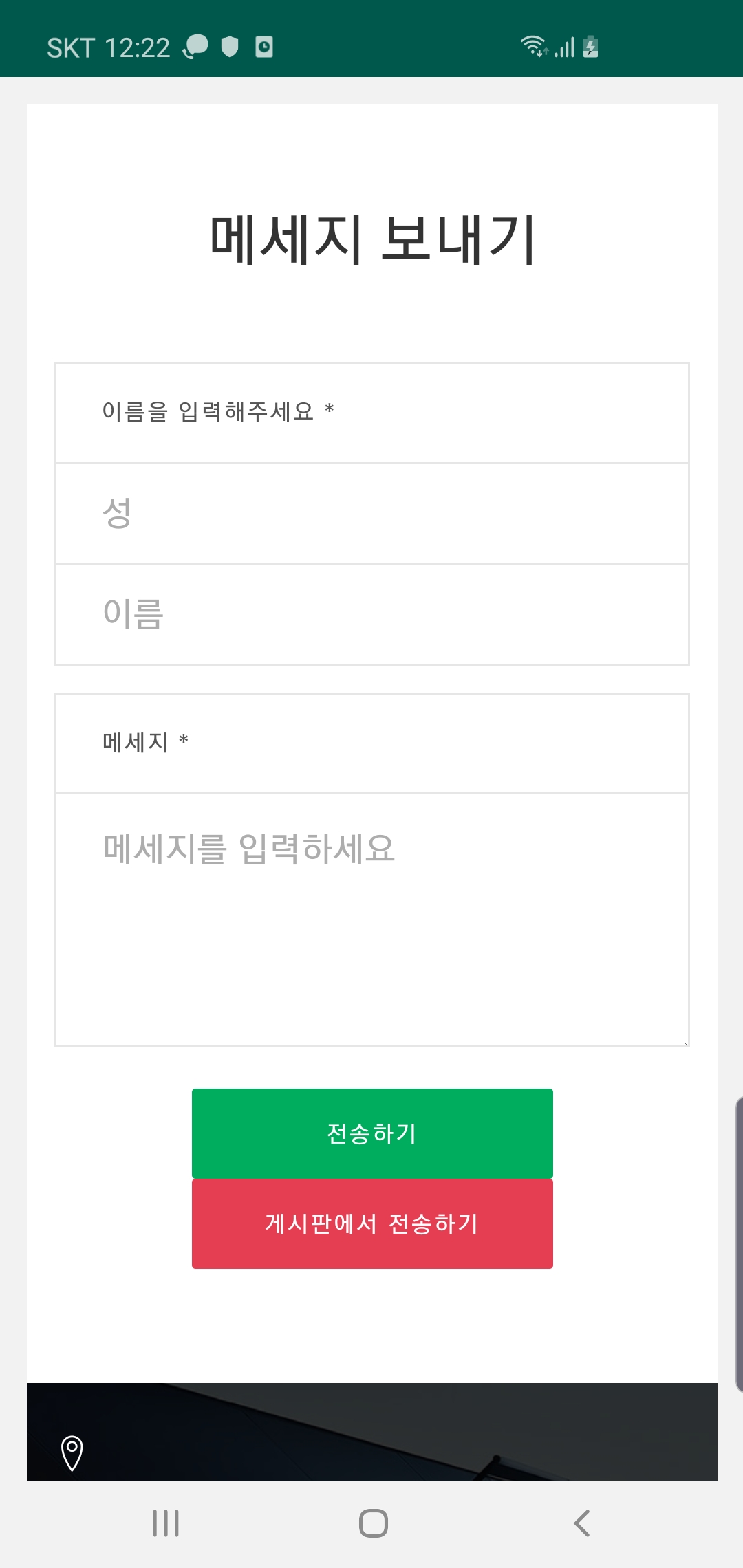This screenshot has width=743, height=1568.
Task: Tap the clock app notification icon
Action: pyautogui.click(x=263, y=47)
